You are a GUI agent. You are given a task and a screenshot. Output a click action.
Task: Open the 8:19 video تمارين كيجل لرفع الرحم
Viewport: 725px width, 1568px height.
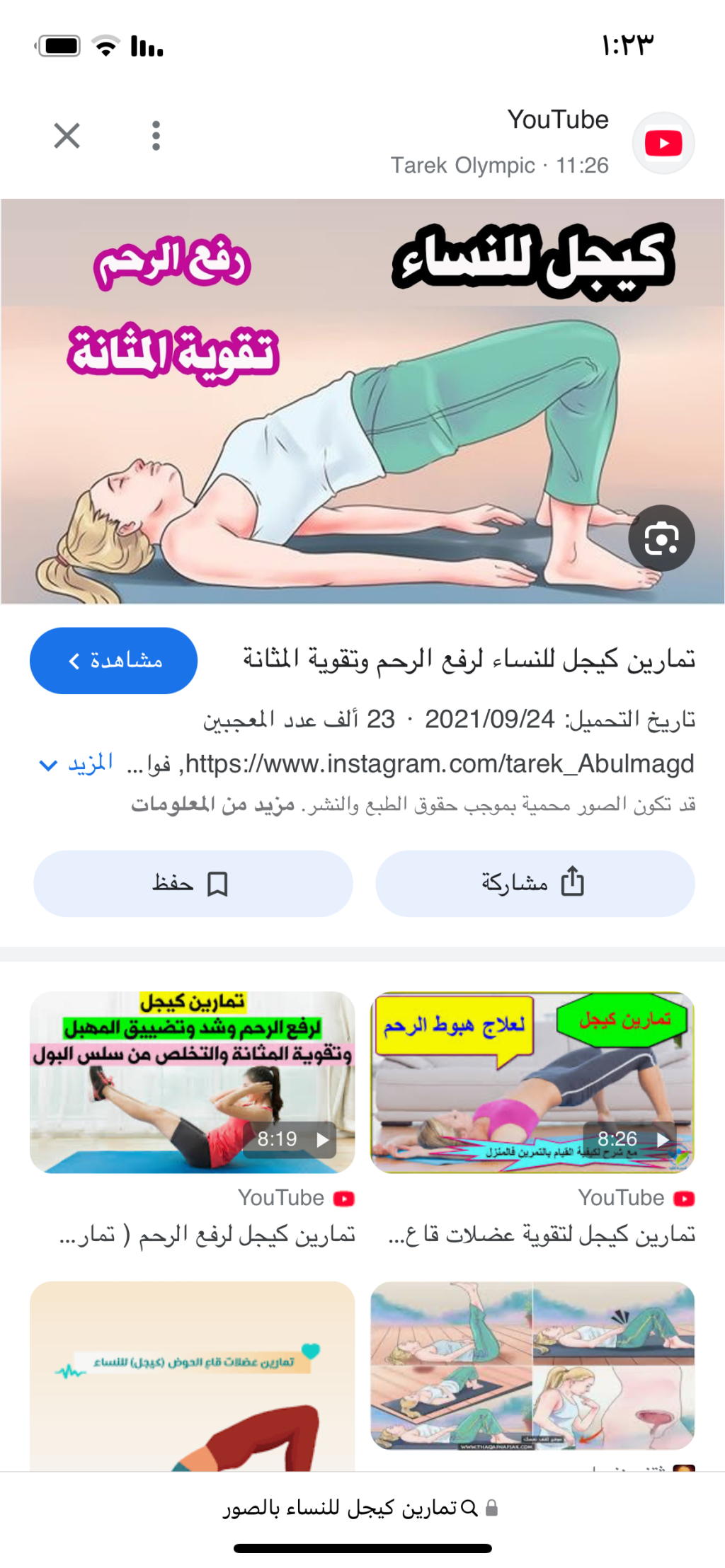click(x=193, y=1082)
